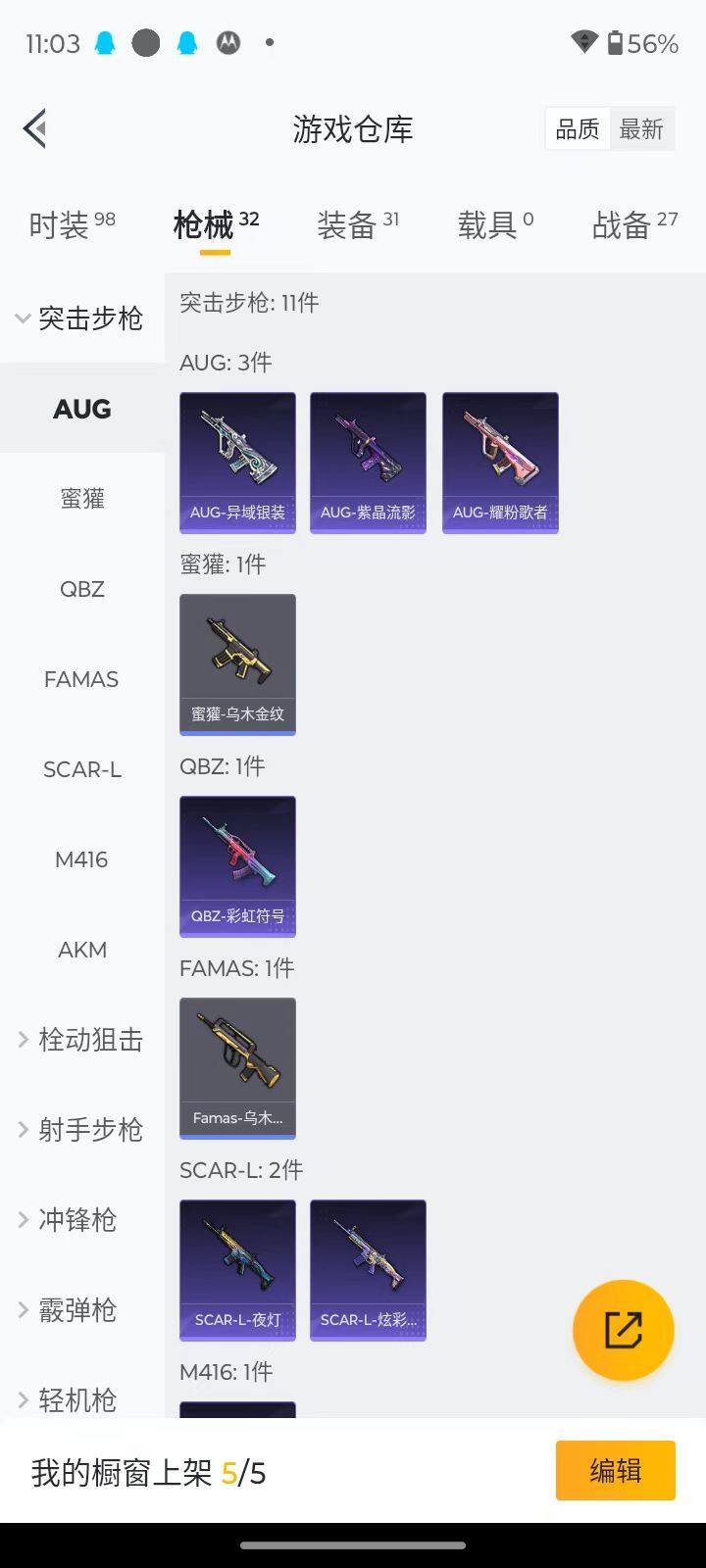Sort the warehouse by 最新
706x1568 pixels.
pos(641,128)
